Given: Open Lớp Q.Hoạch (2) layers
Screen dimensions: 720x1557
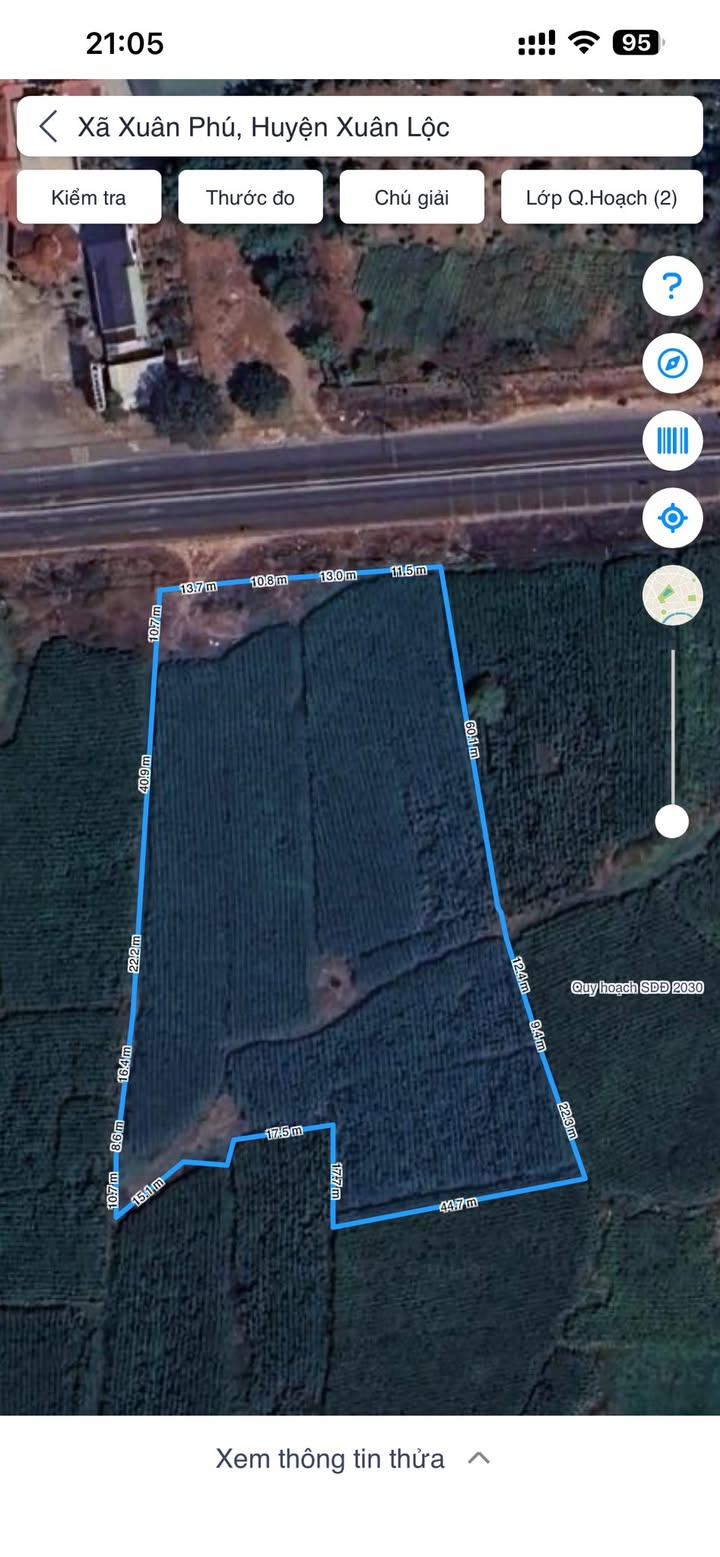Looking at the screenshot, I should click(601, 197).
